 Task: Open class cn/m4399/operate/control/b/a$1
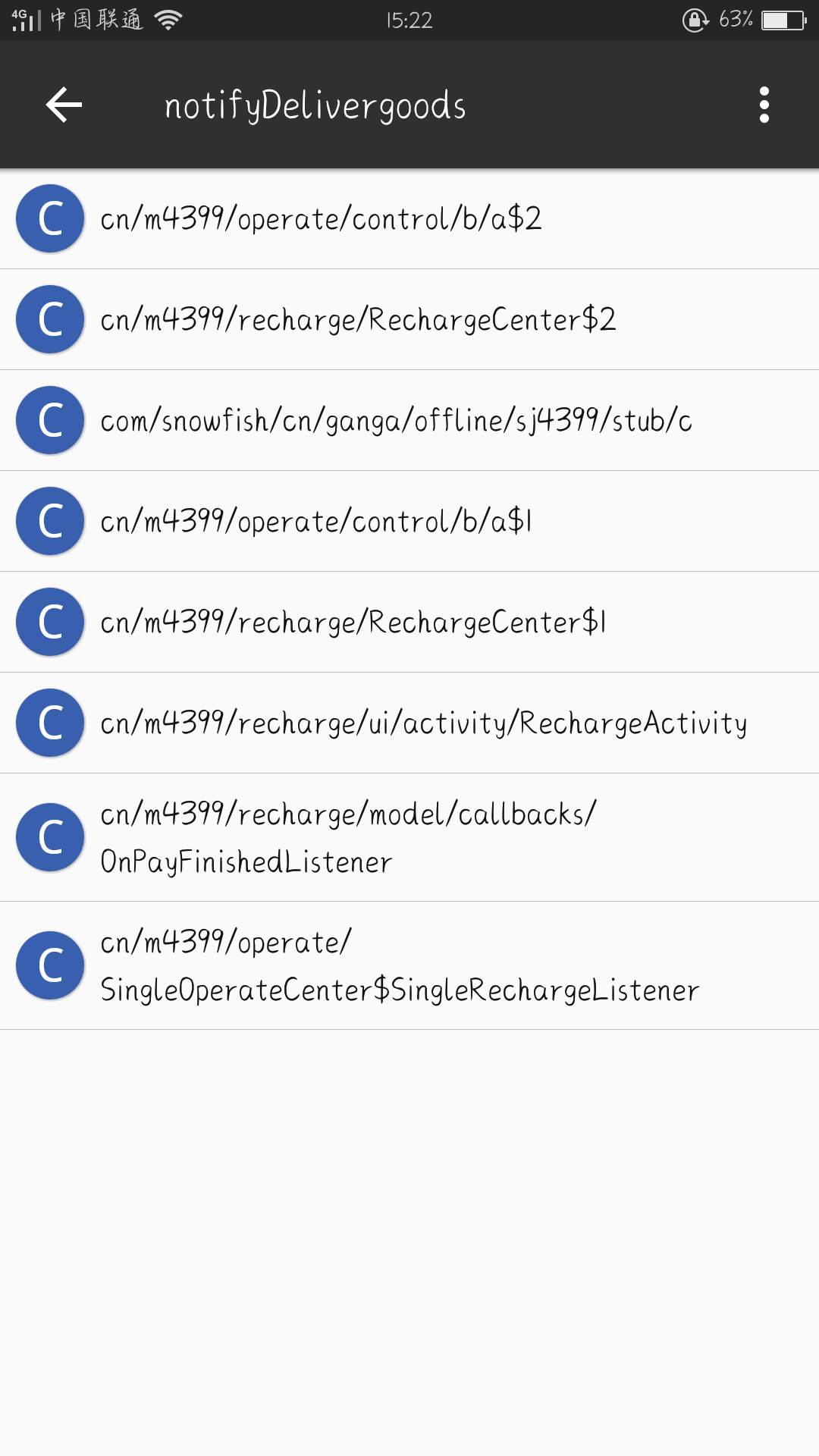coord(409,521)
